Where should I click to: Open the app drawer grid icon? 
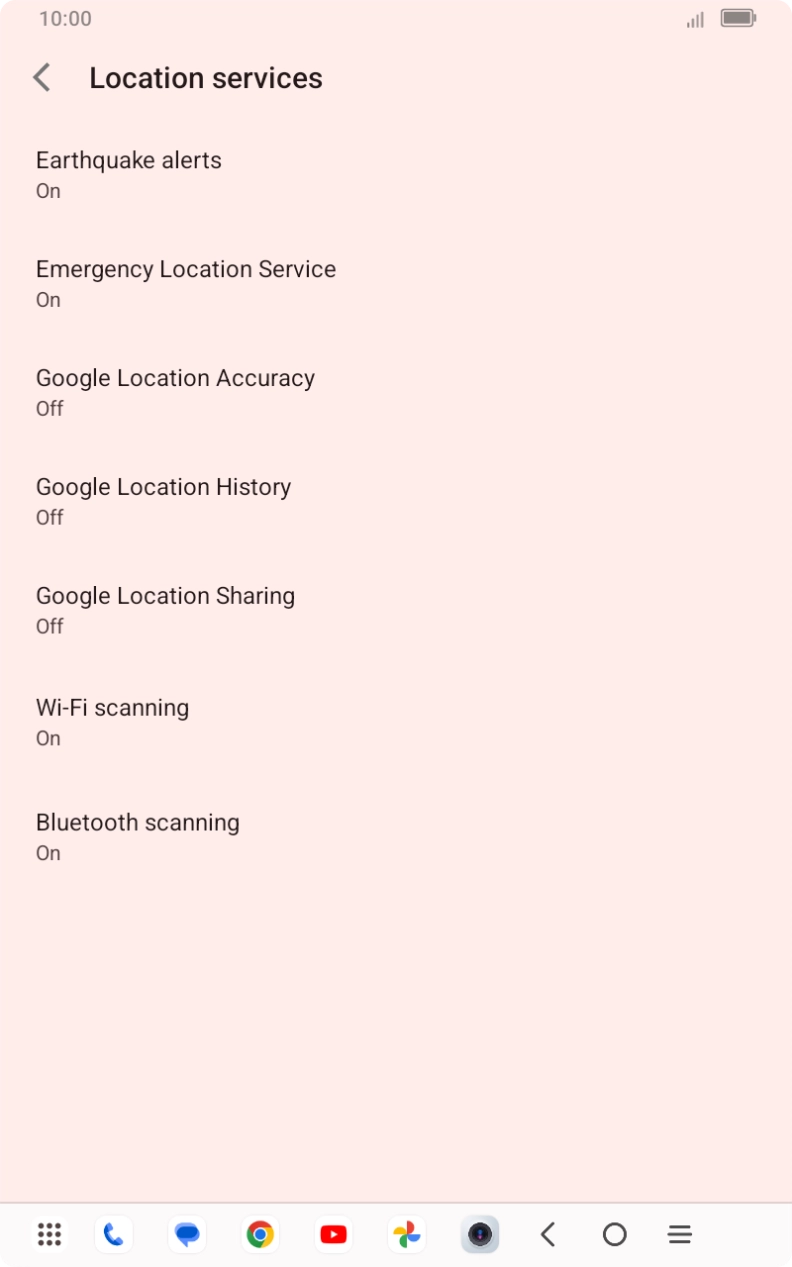pyautogui.click(x=48, y=1234)
